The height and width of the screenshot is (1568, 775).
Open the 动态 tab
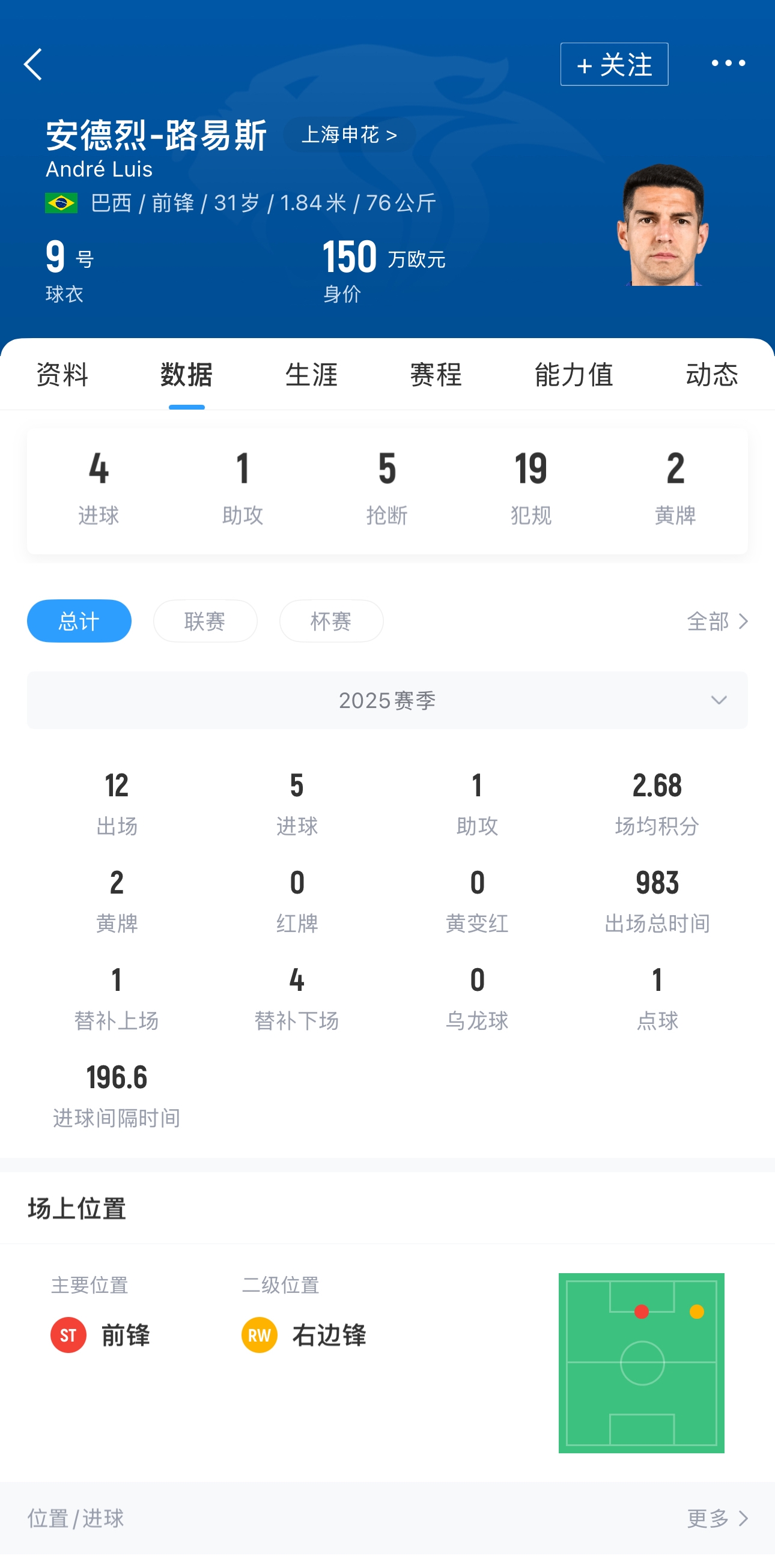[x=711, y=374]
